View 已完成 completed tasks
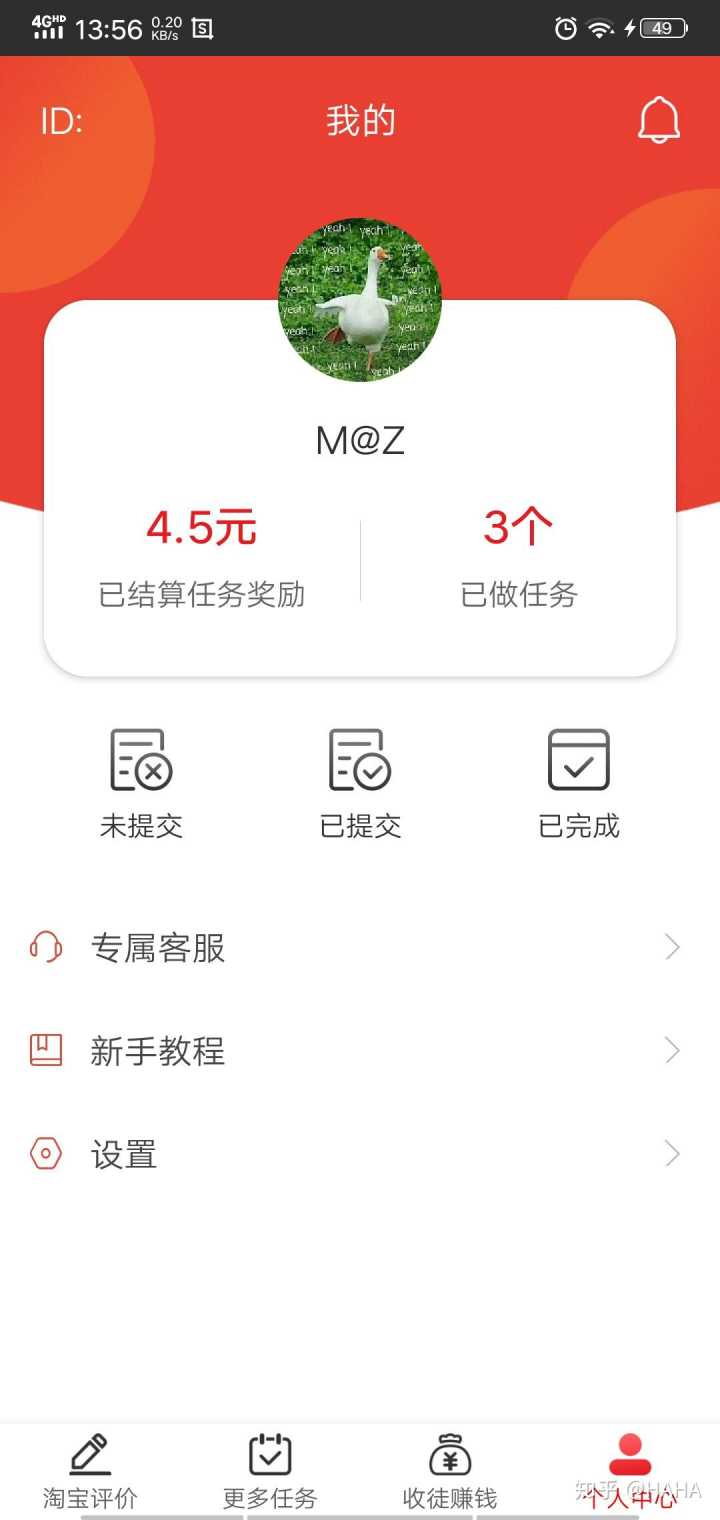Viewport: 720px width, 1520px height. (x=579, y=783)
